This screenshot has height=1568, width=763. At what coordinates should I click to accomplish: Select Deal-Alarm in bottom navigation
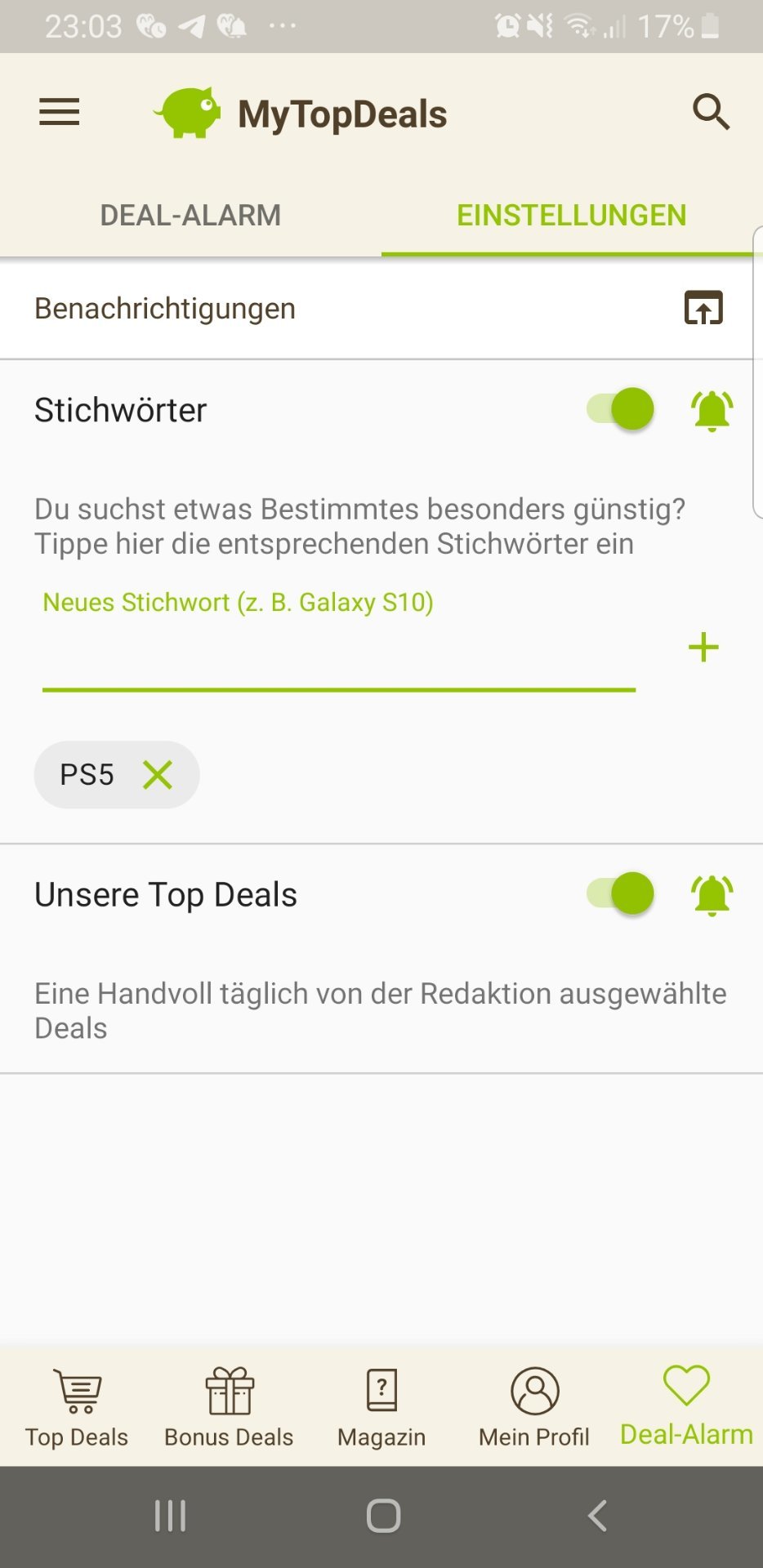tap(686, 1406)
